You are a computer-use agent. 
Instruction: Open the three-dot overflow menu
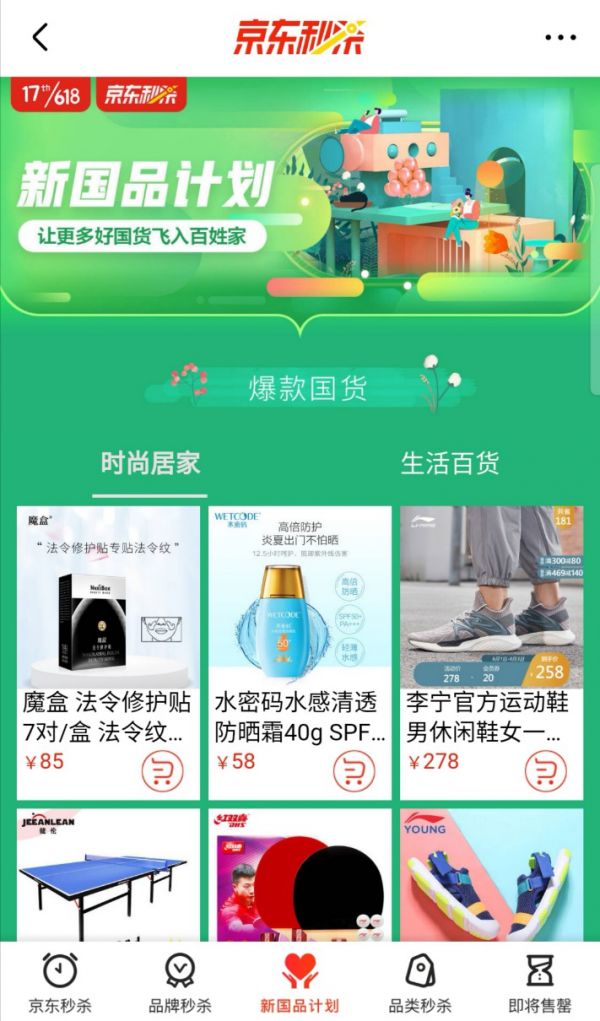tap(560, 38)
